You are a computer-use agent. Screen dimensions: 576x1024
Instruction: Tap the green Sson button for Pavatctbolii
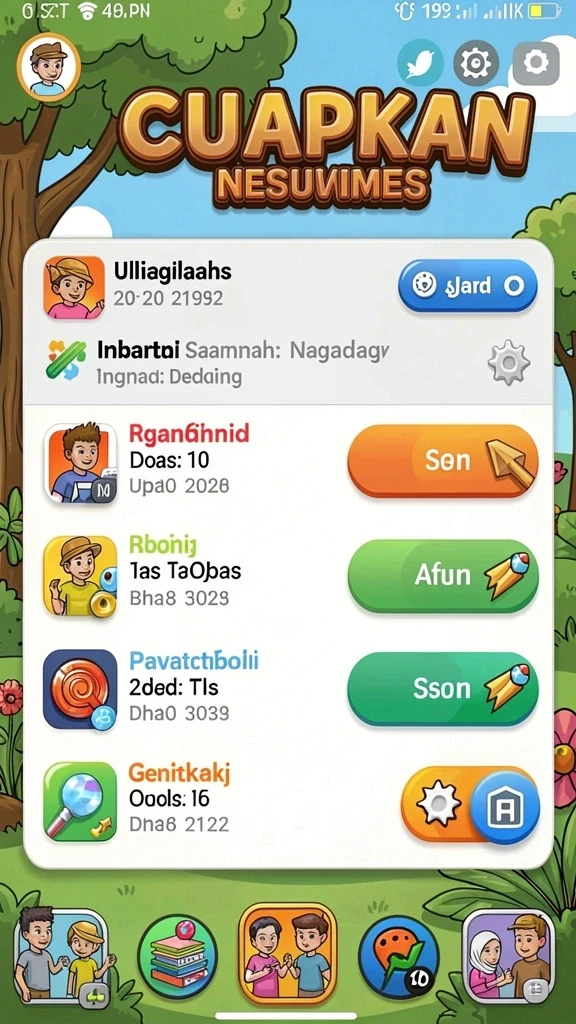point(443,688)
